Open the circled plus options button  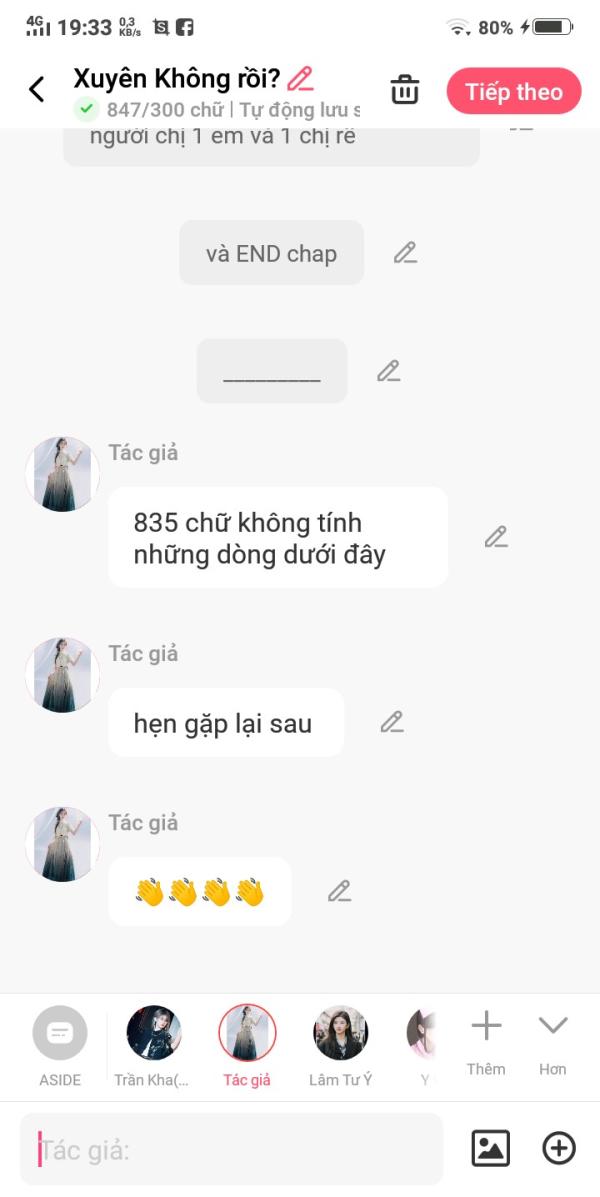click(x=559, y=1148)
